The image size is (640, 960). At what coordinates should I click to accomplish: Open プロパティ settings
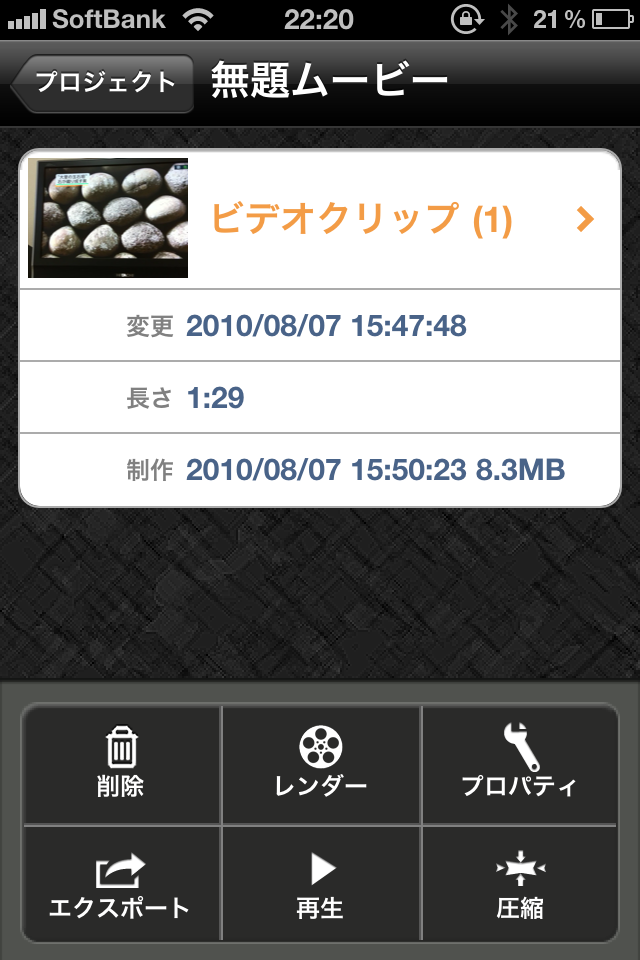[x=519, y=763]
